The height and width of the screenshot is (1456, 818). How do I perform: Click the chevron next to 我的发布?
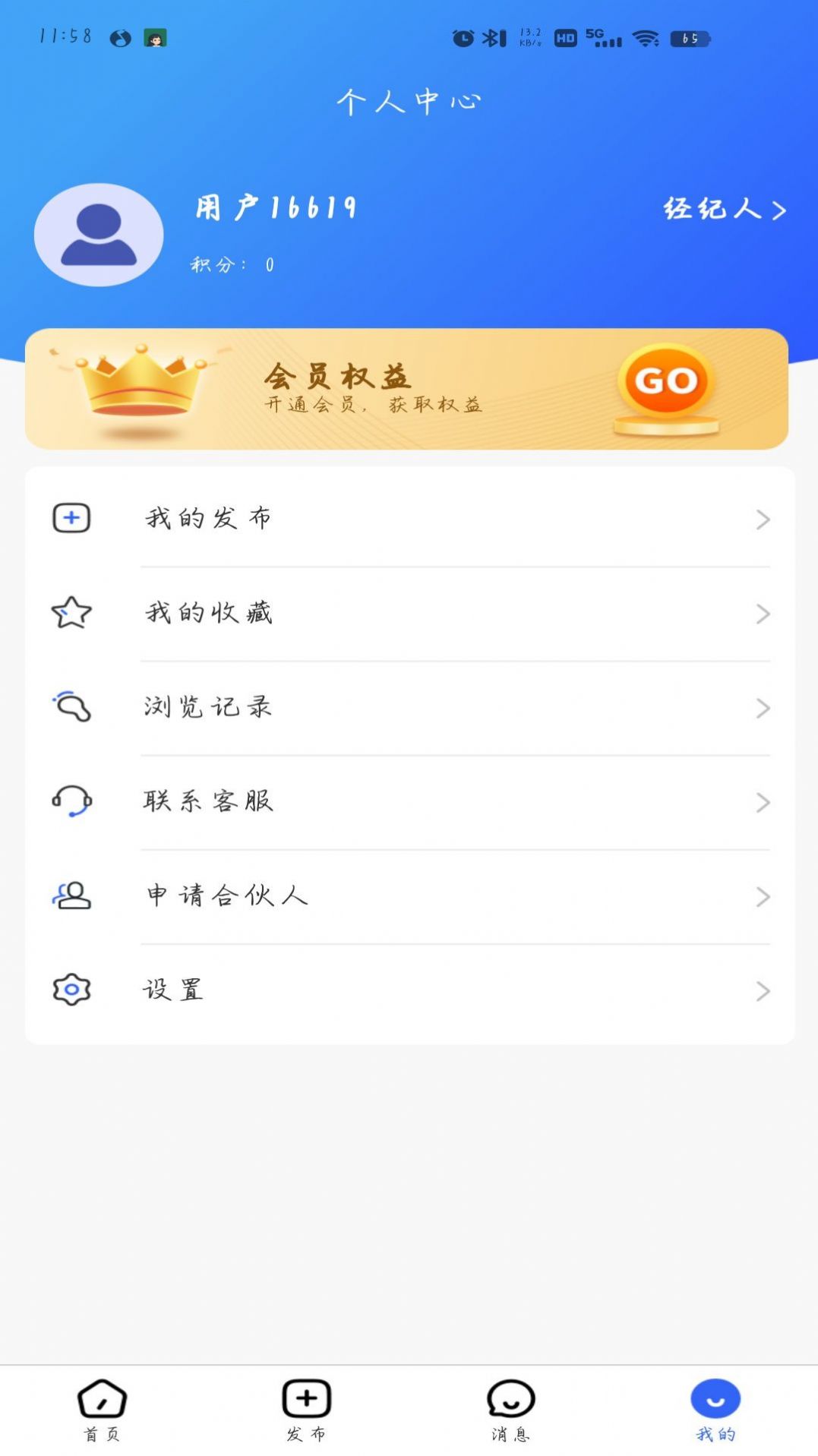pos(763,520)
